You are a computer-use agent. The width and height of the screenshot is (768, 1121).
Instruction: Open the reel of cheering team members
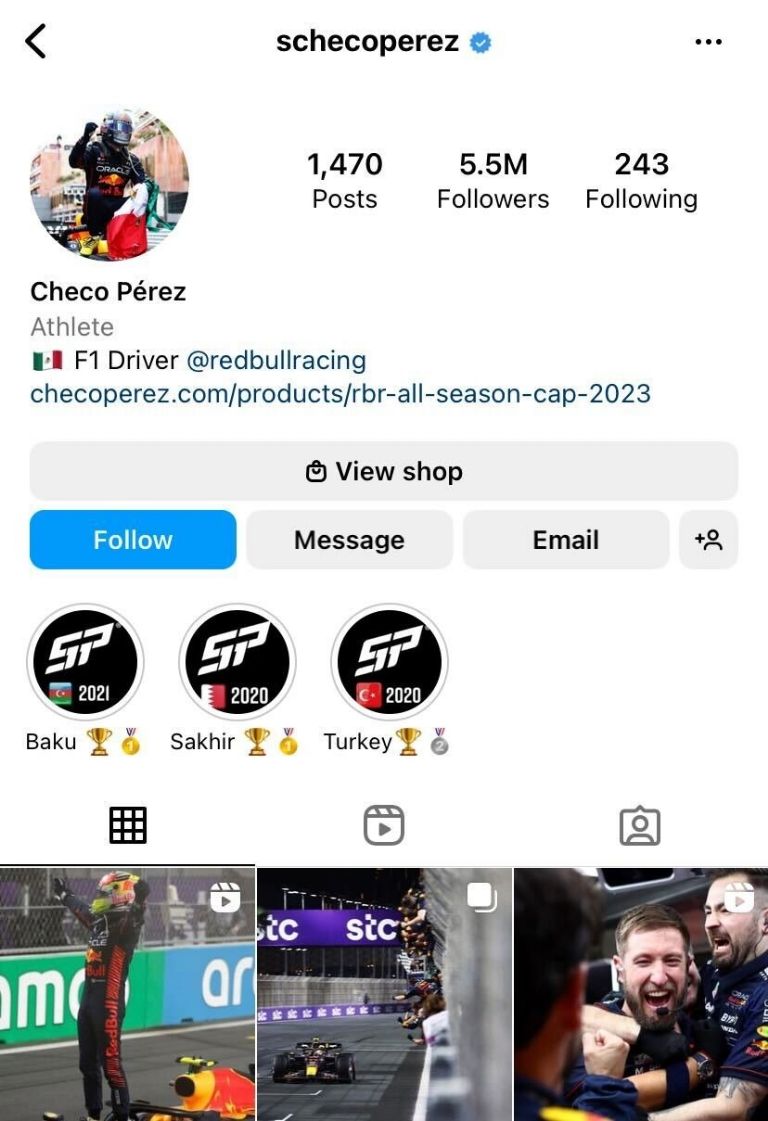641,995
